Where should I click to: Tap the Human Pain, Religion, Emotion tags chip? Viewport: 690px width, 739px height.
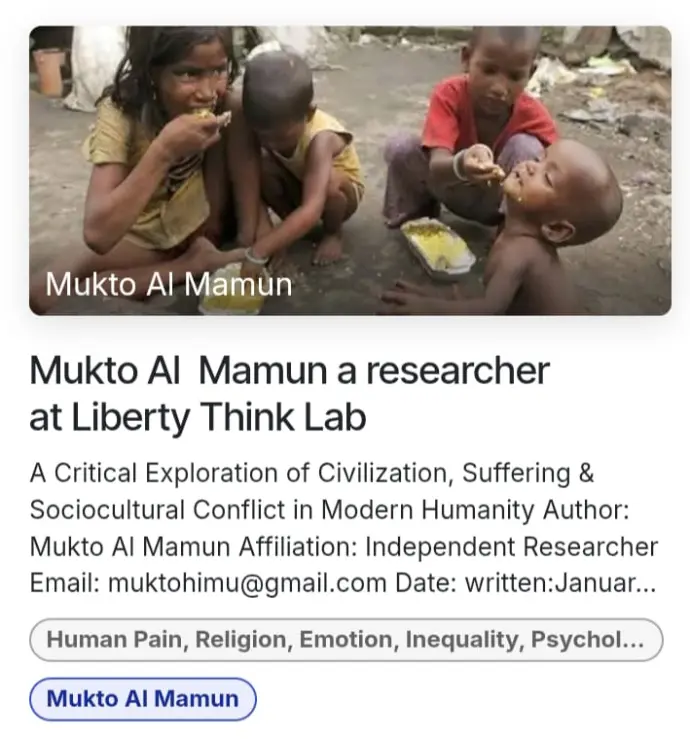pyautogui.click(x=346, y=640)
